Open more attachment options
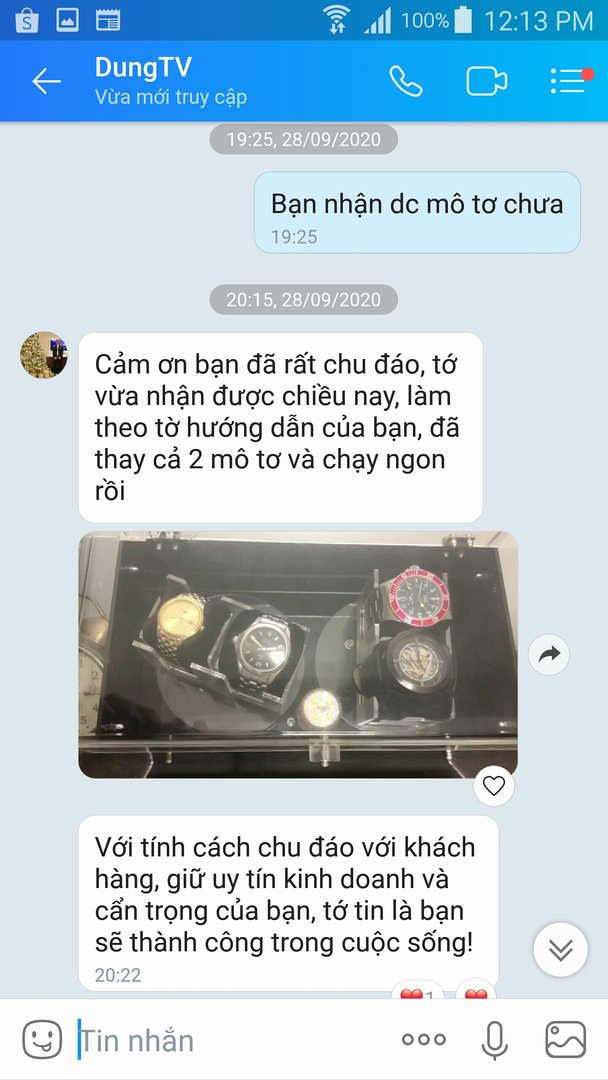This screenshot has width=608, height=1080. pos(423,1040)
